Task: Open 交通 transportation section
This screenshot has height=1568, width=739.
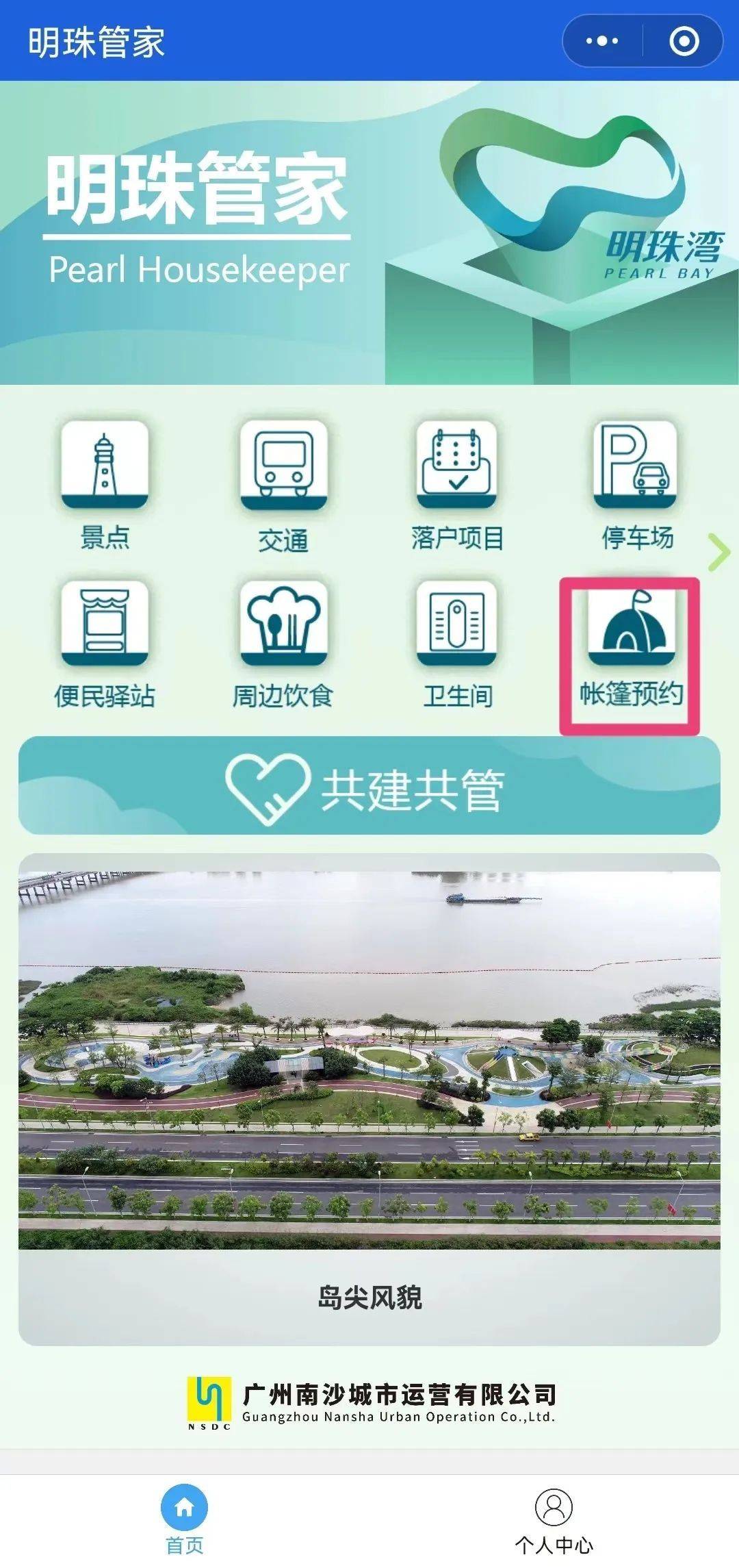Action: (283, 486)
